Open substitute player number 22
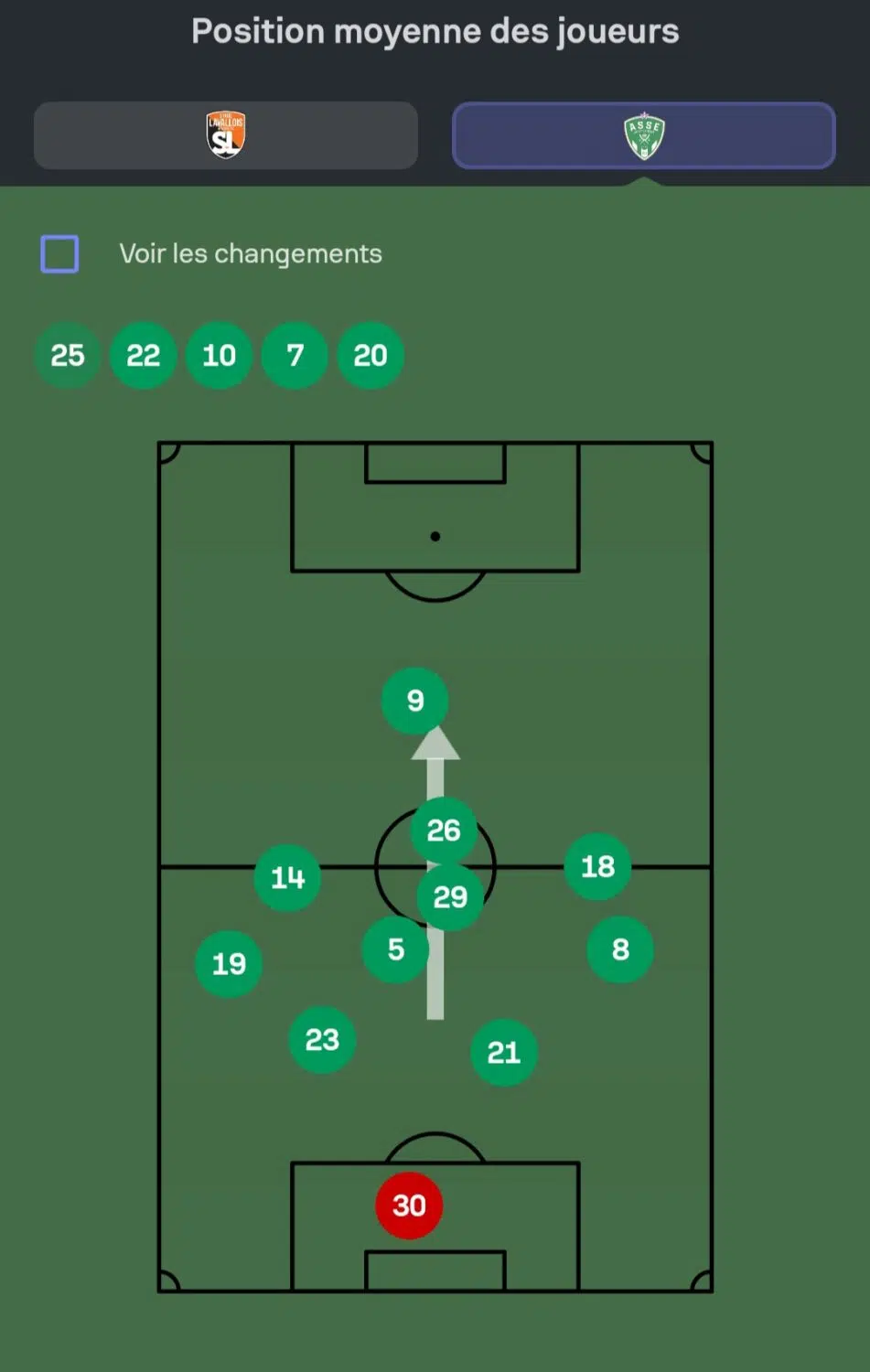Viewport: 870px width, 1372px height. coord(144,356)
